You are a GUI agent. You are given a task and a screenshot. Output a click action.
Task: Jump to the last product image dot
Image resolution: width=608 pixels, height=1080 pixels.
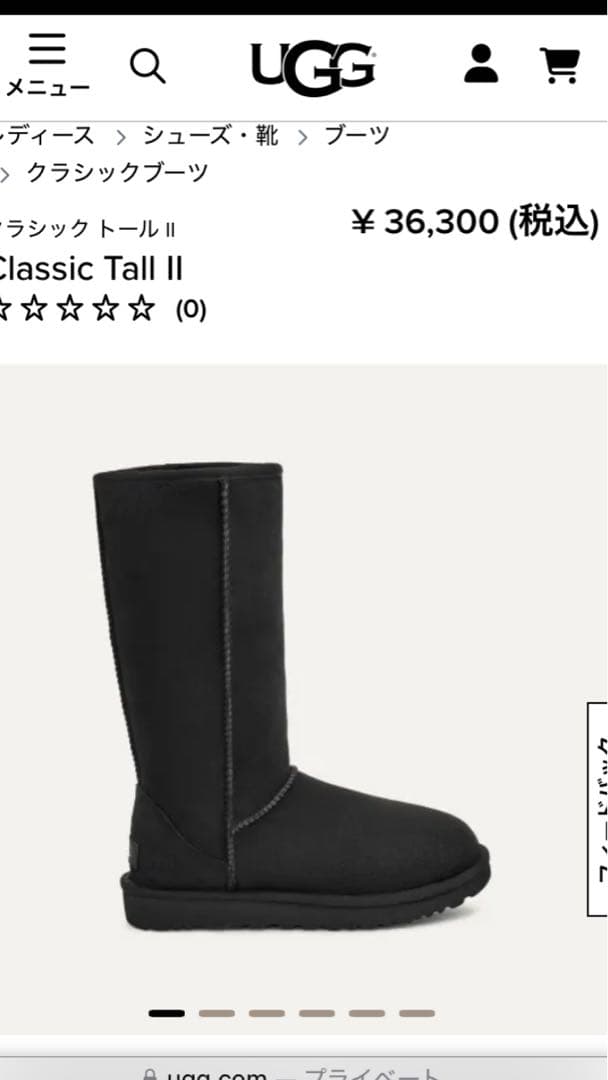click(x=416, y=1013)
